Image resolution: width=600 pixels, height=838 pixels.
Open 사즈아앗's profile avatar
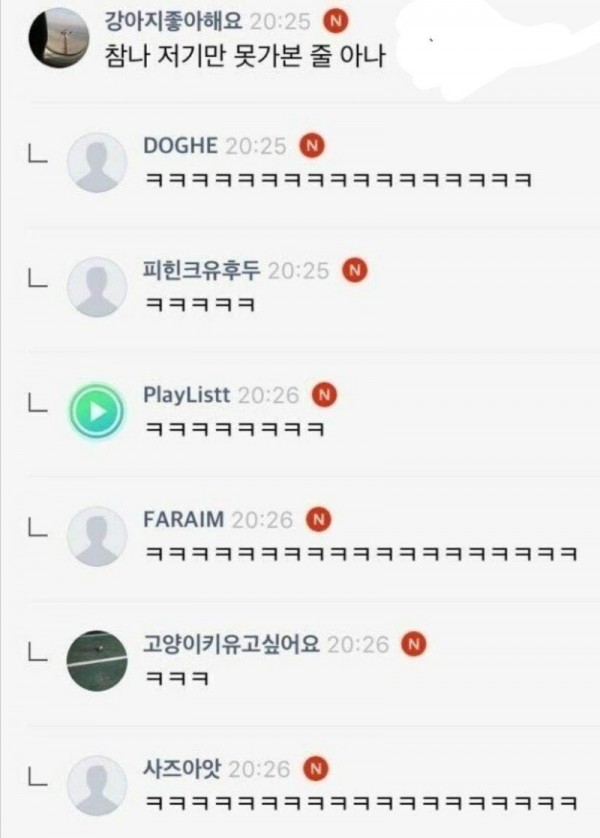(x=96, y=785)
